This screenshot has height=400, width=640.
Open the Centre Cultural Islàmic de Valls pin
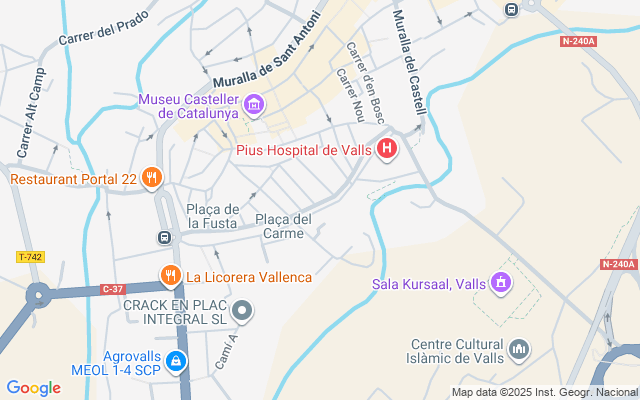(x=518, y=349)
